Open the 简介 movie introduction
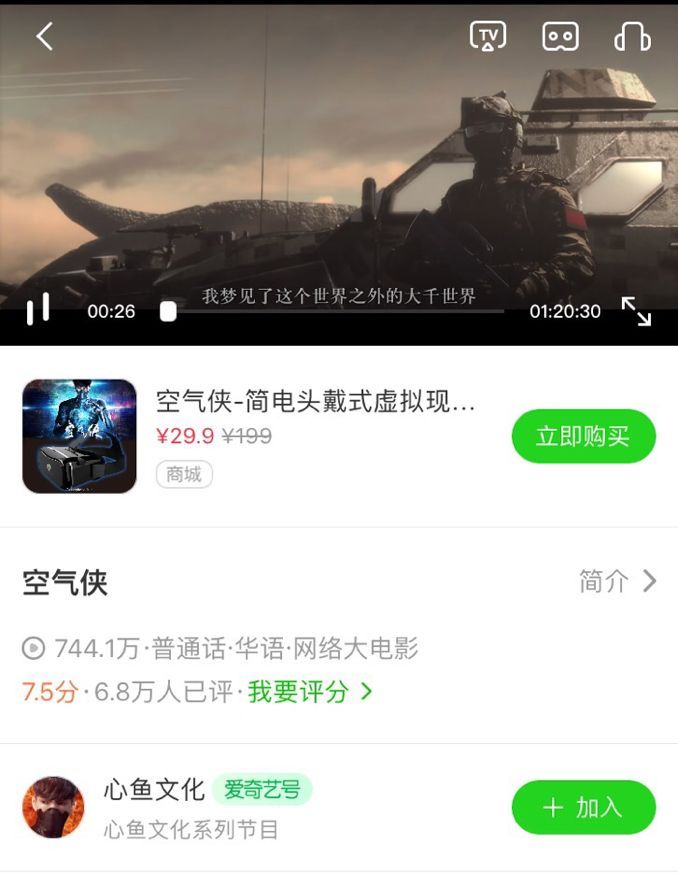Screen dimensions: 678x874 click(x=617, y=581)
